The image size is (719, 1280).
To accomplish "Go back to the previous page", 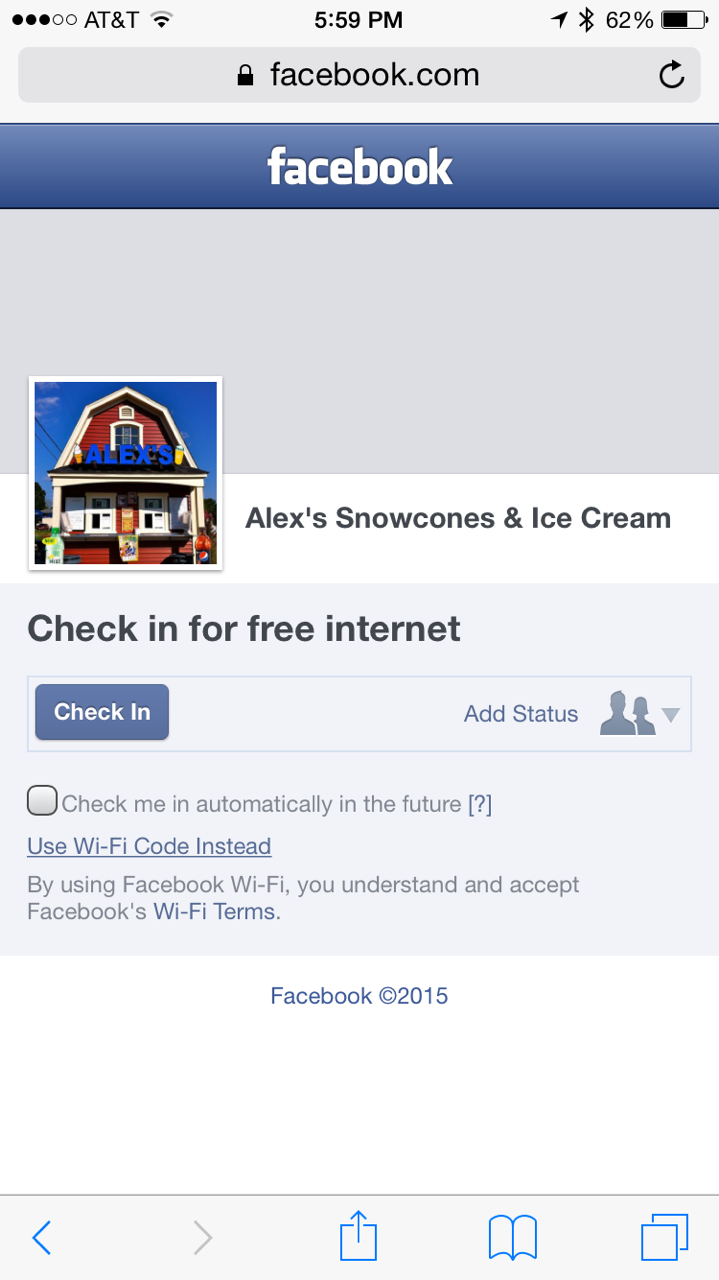I will [41, 1238].
